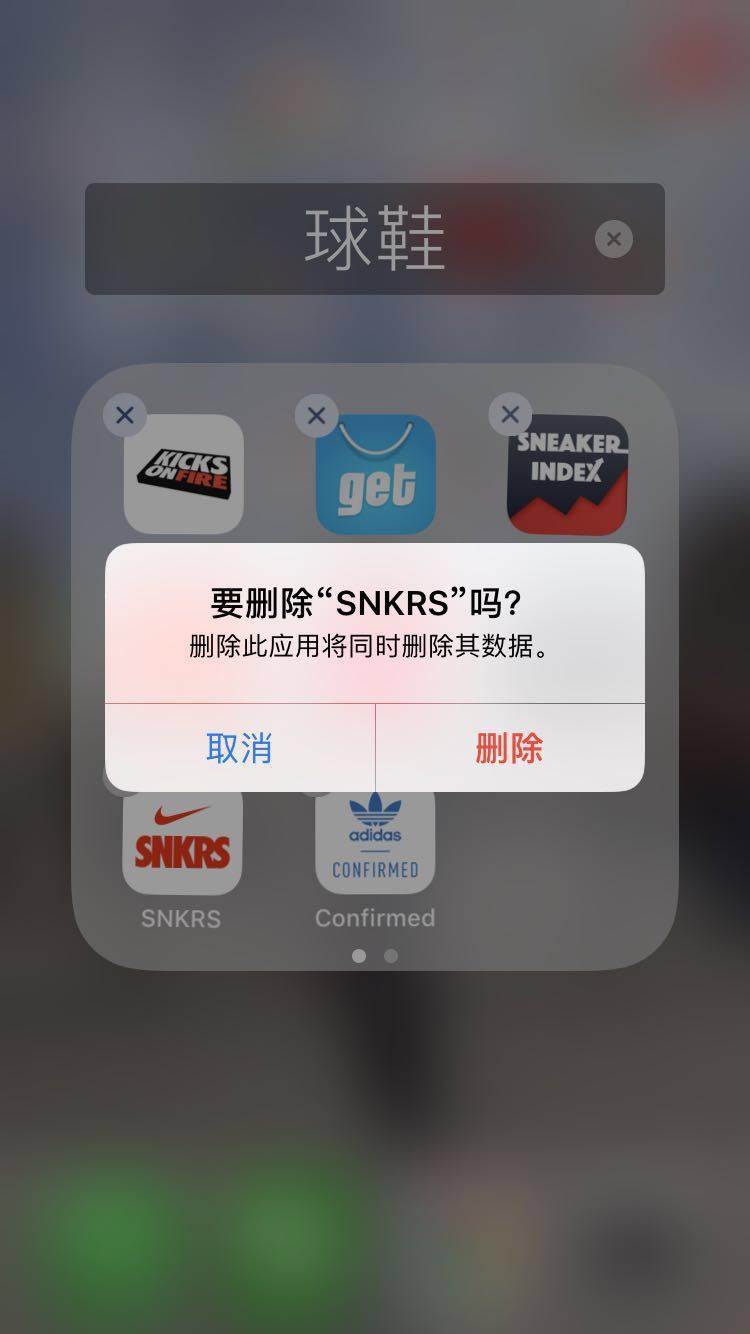Open the Kicks On Fire app icon
Screen dimensions: 750x1334
(183, 476)
